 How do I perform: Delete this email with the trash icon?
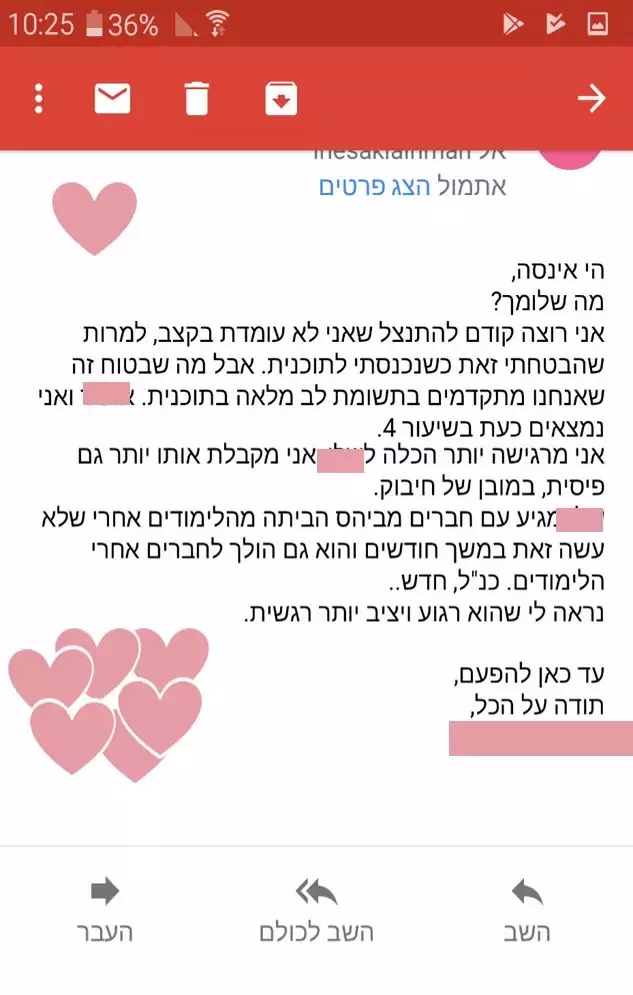[197, 99]
